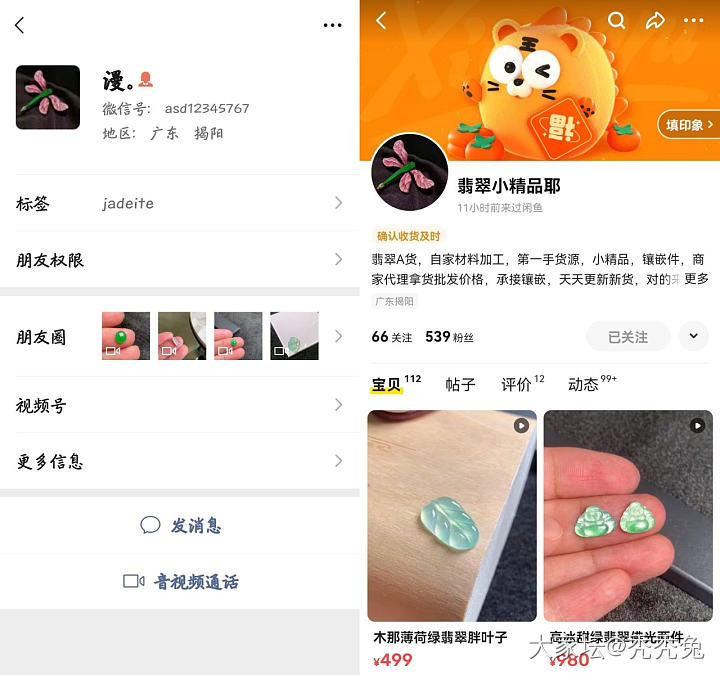View this contact's 朋友圈 moments
The image size is (720, 675).
(x=180, y=337)
